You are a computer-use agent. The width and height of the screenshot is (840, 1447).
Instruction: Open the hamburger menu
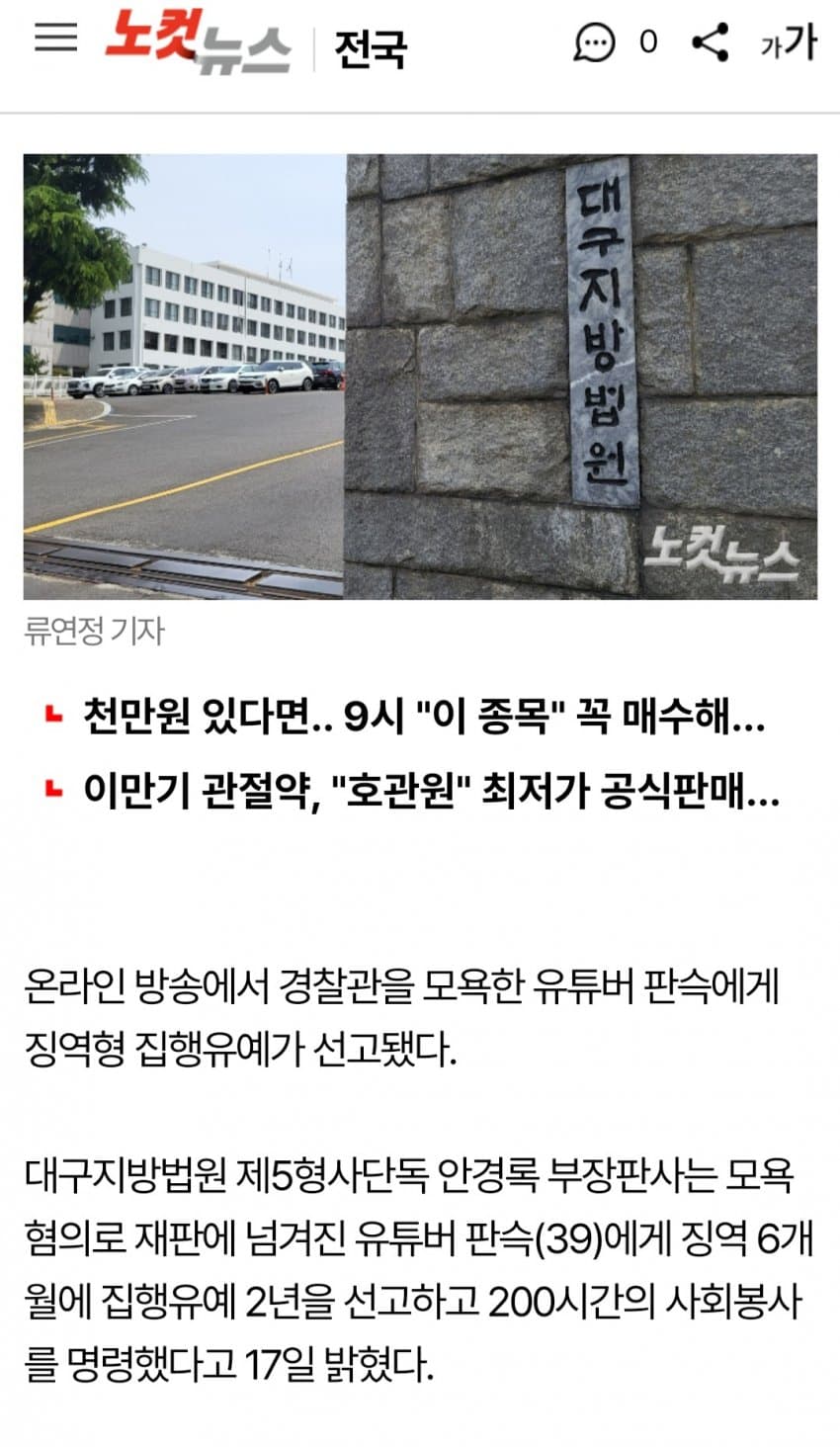click(x=55, y=39)
